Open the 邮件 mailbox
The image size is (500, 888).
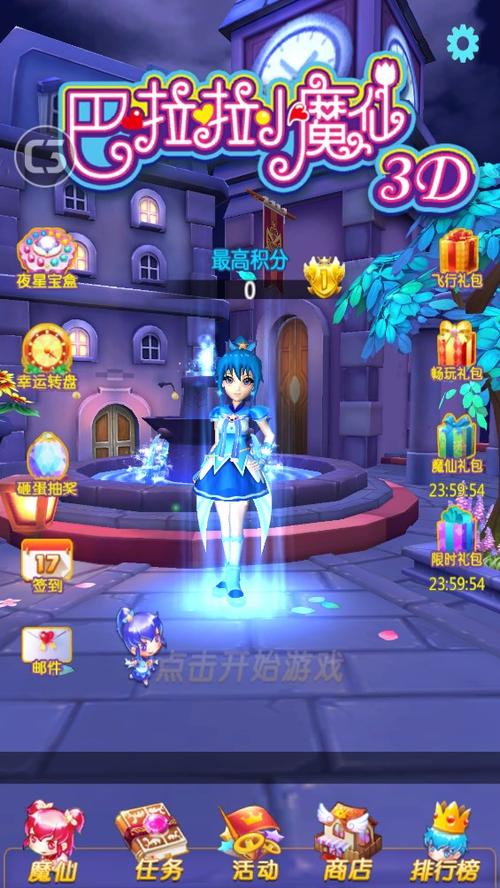(47, 651)
